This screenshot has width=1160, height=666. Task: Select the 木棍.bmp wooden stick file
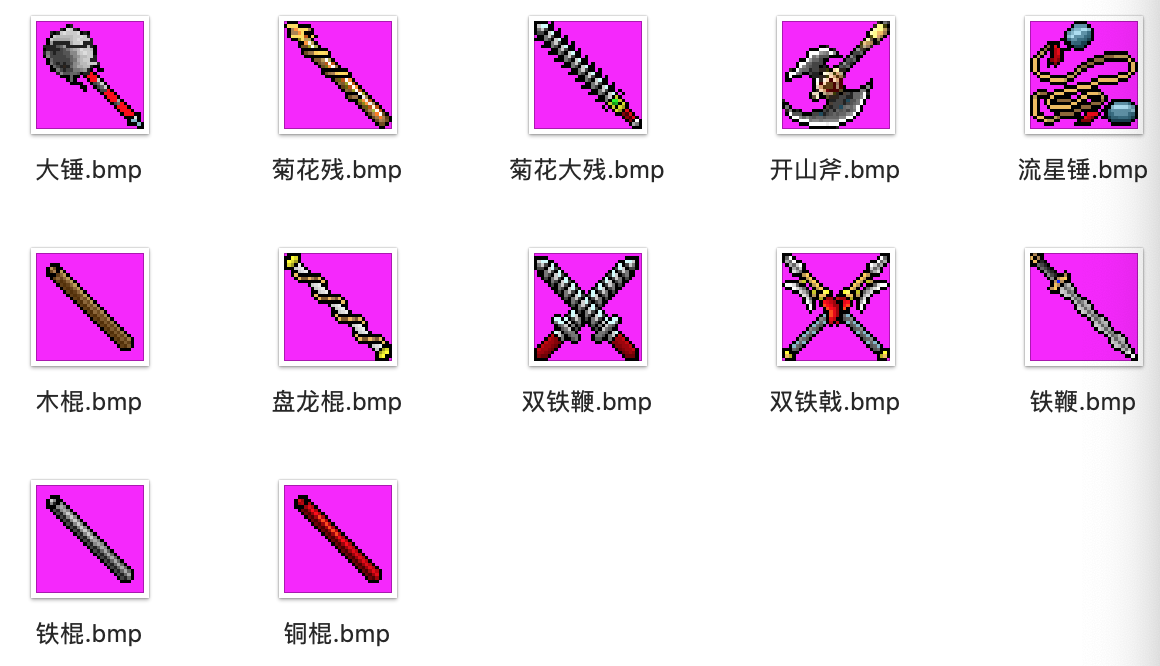click(x=90, y=307)
